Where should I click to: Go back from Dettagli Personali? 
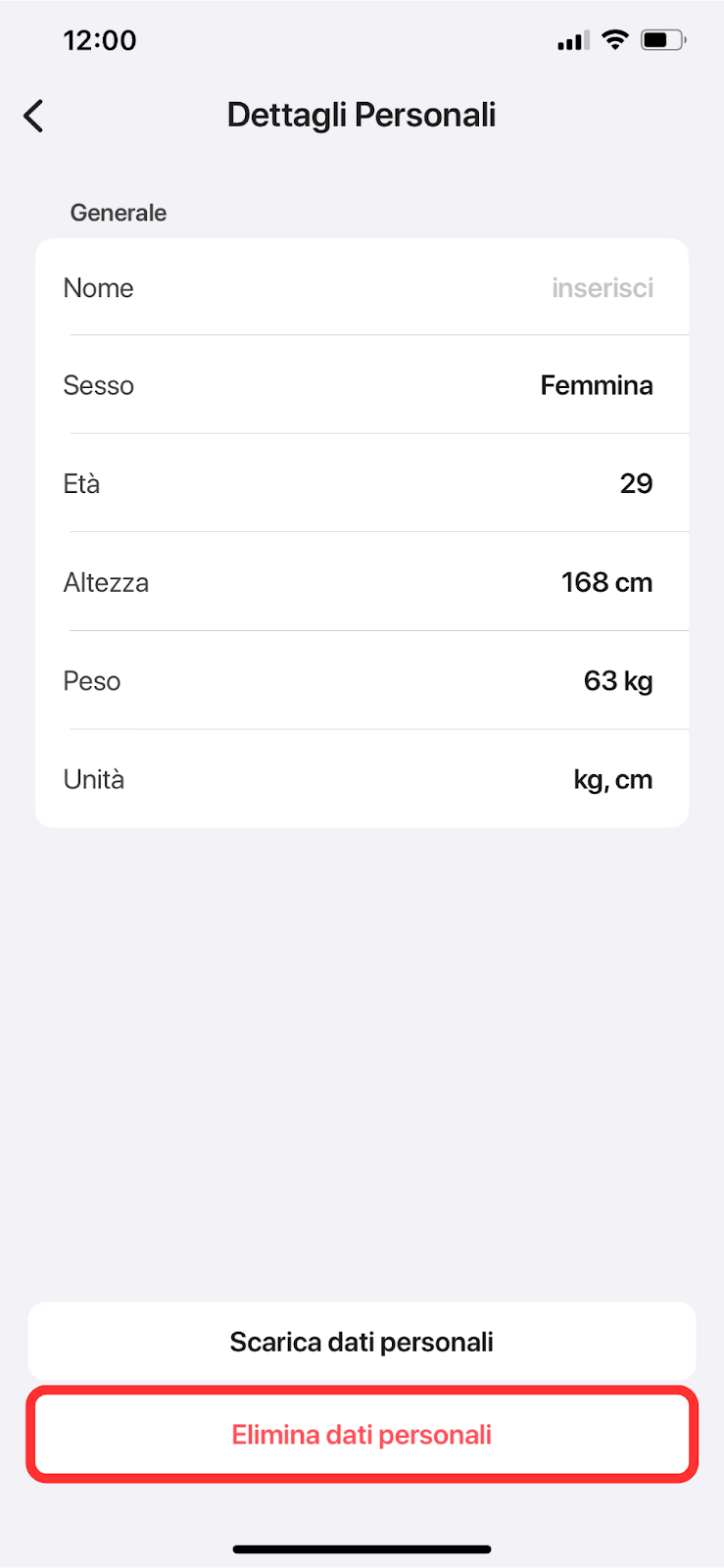(x=33, y=116)
